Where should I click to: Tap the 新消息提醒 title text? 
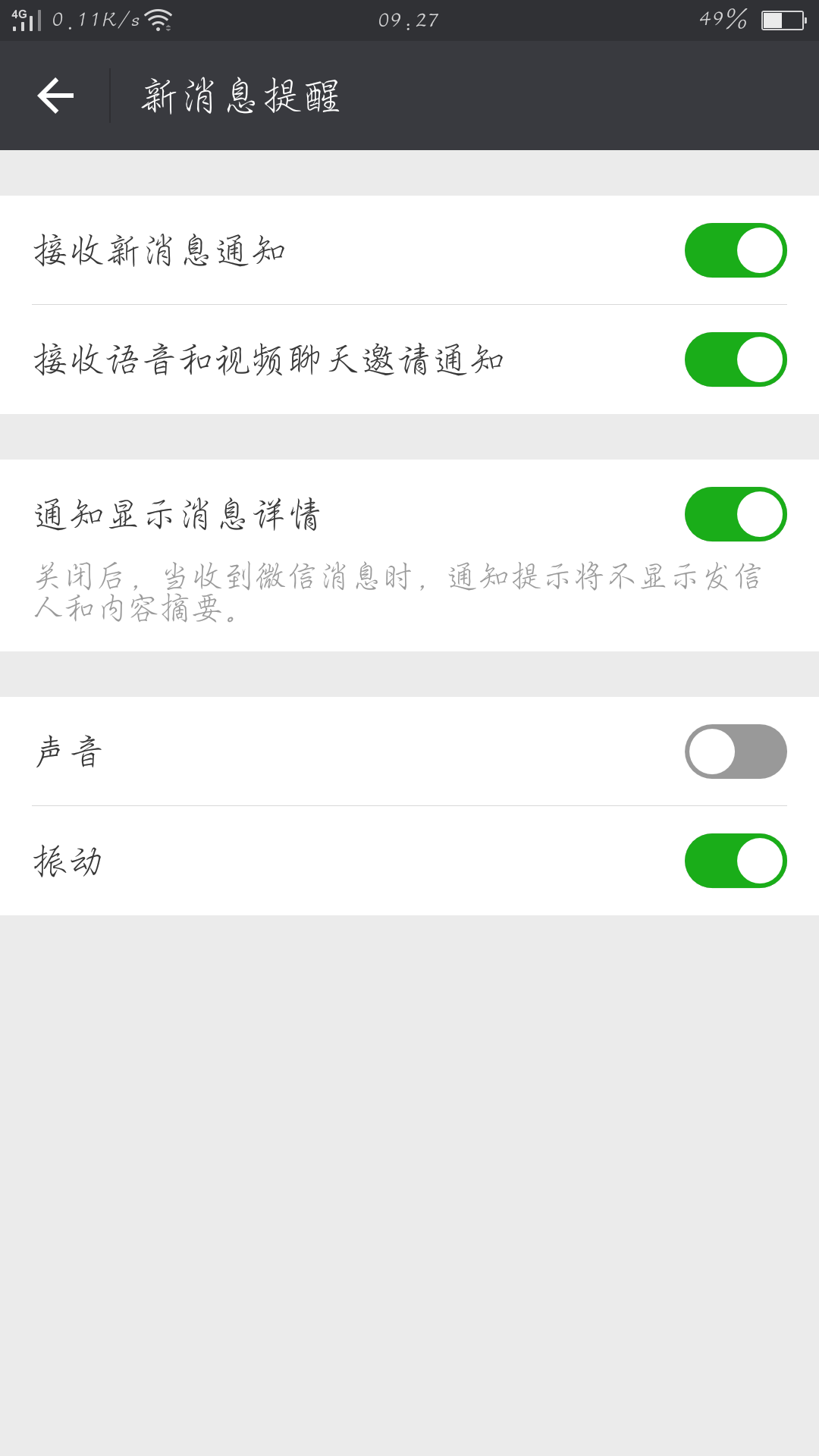pyautogui.click(x=241, y=97)
